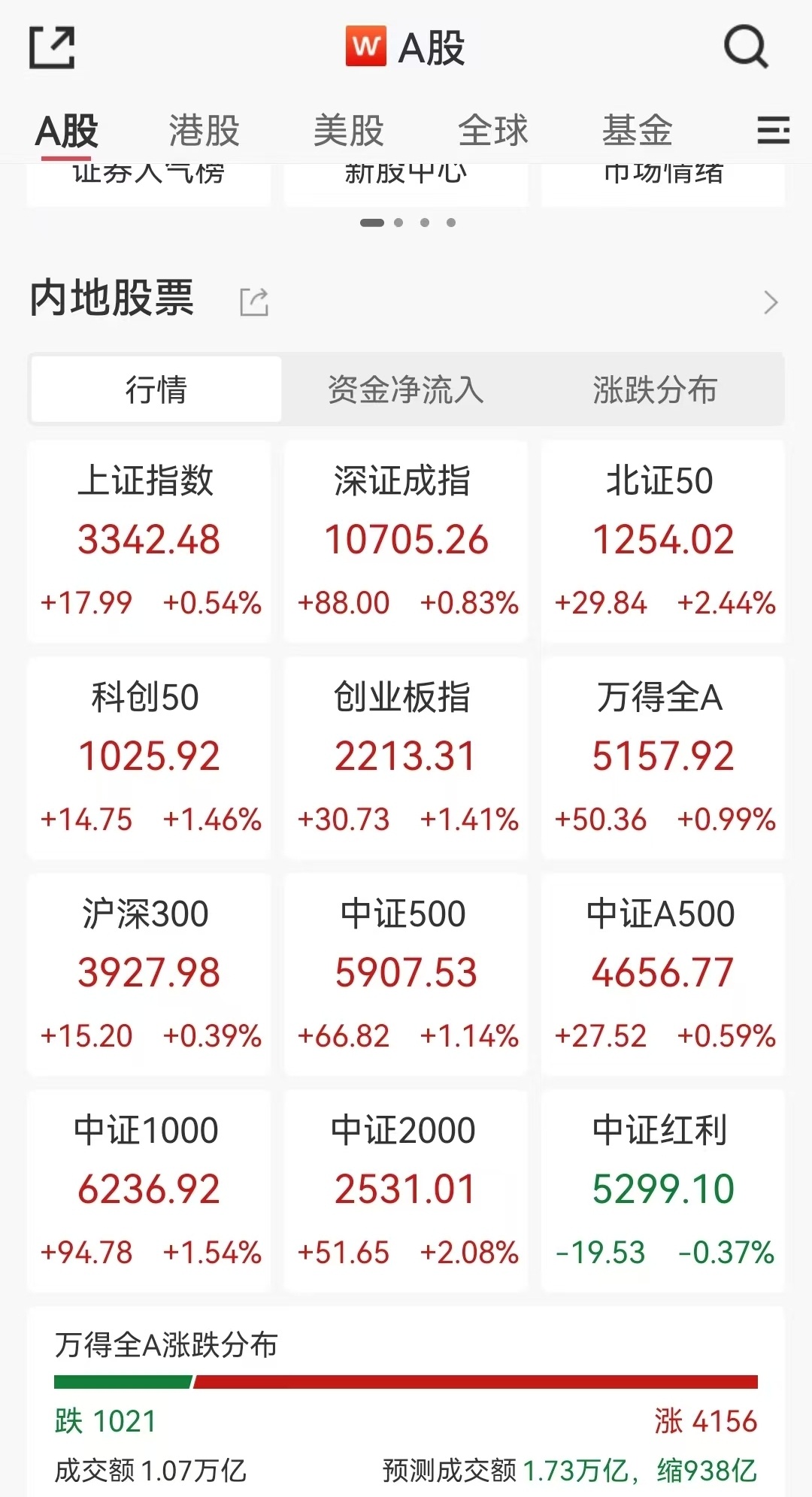Open the 上证指数 index card
812x1497 pixels.
pyautogui.click(x=149, y=541)
